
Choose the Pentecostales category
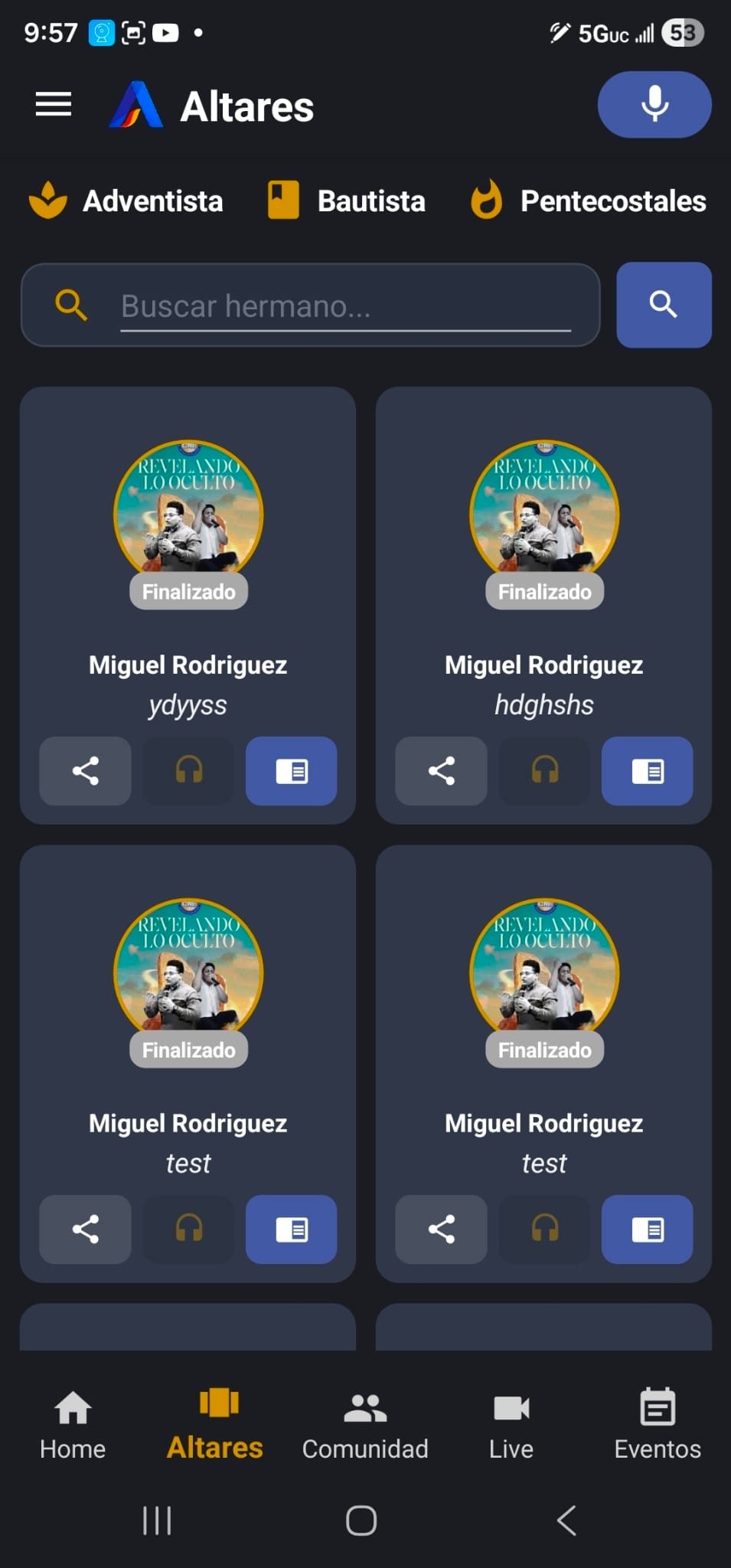pos(589,201)
